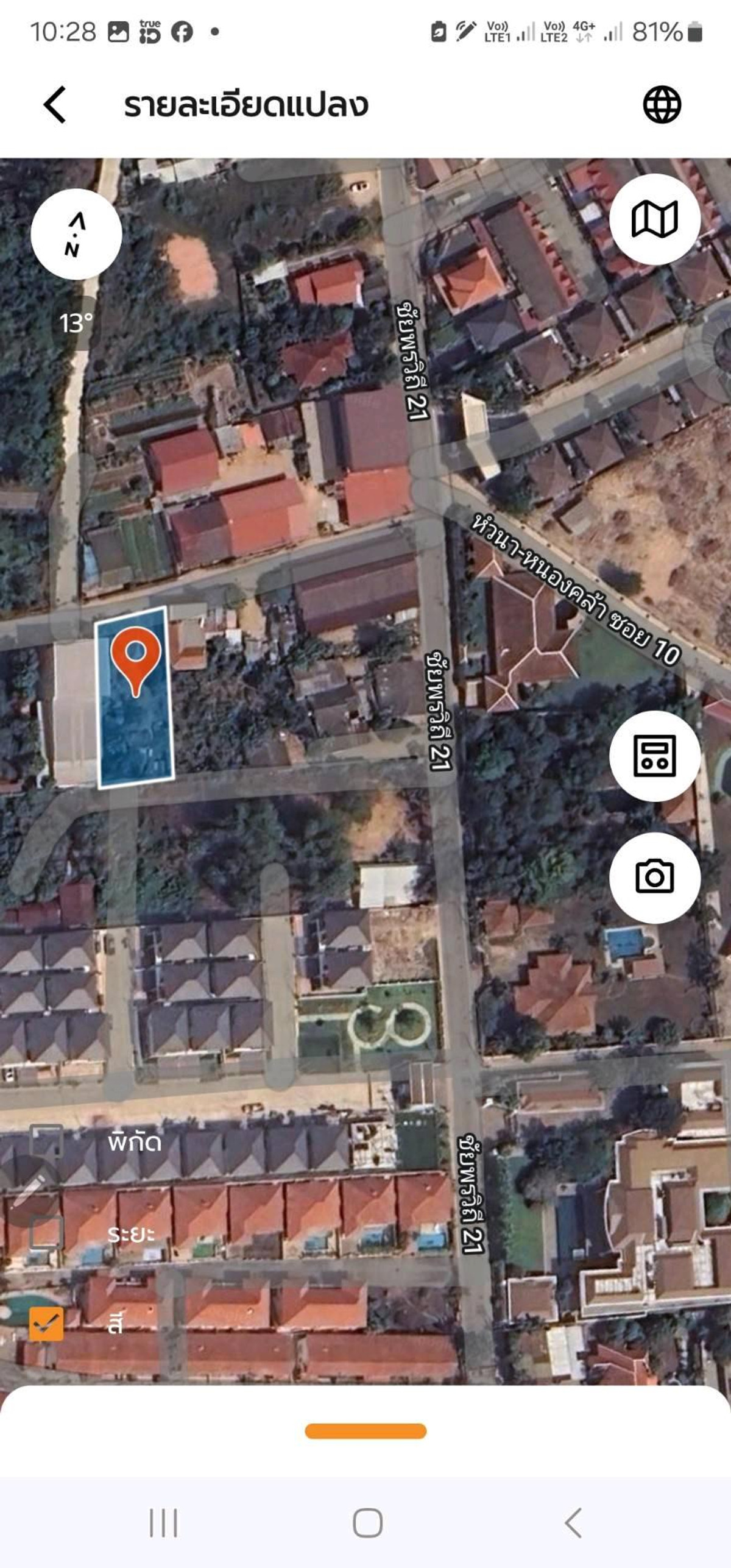The width and height of the screenshot is (731, 1568).
Task: Select the red pin on the parcel
Action: tap(135, 658)
